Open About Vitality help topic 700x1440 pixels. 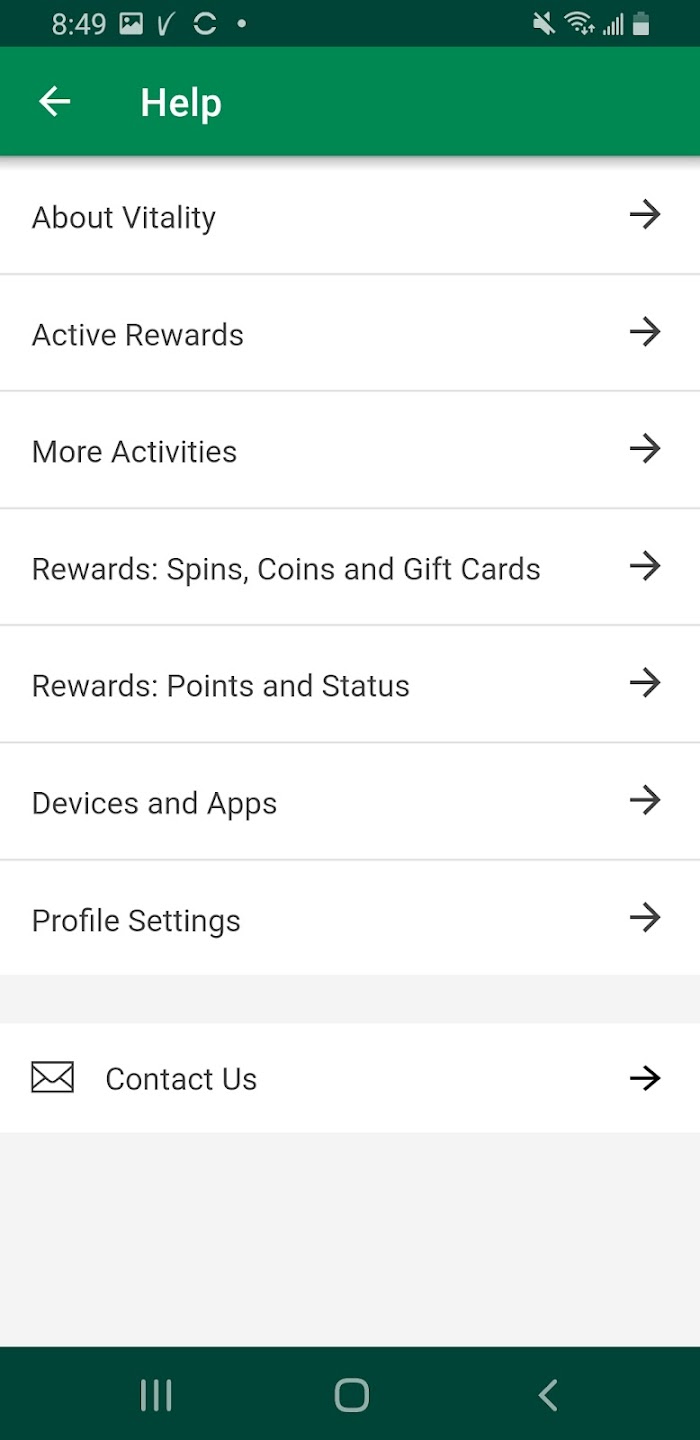[350, 216]
